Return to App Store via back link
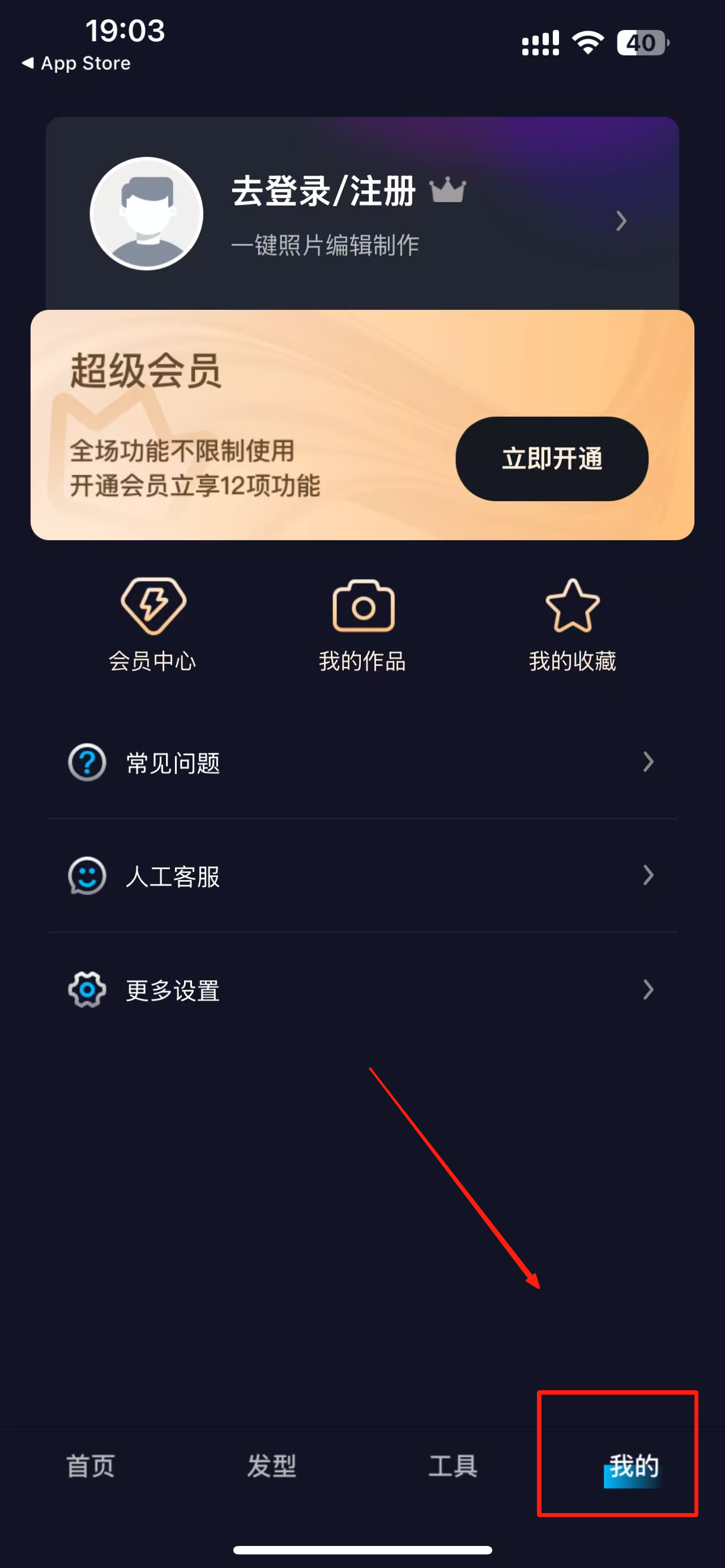 [76, 63]
